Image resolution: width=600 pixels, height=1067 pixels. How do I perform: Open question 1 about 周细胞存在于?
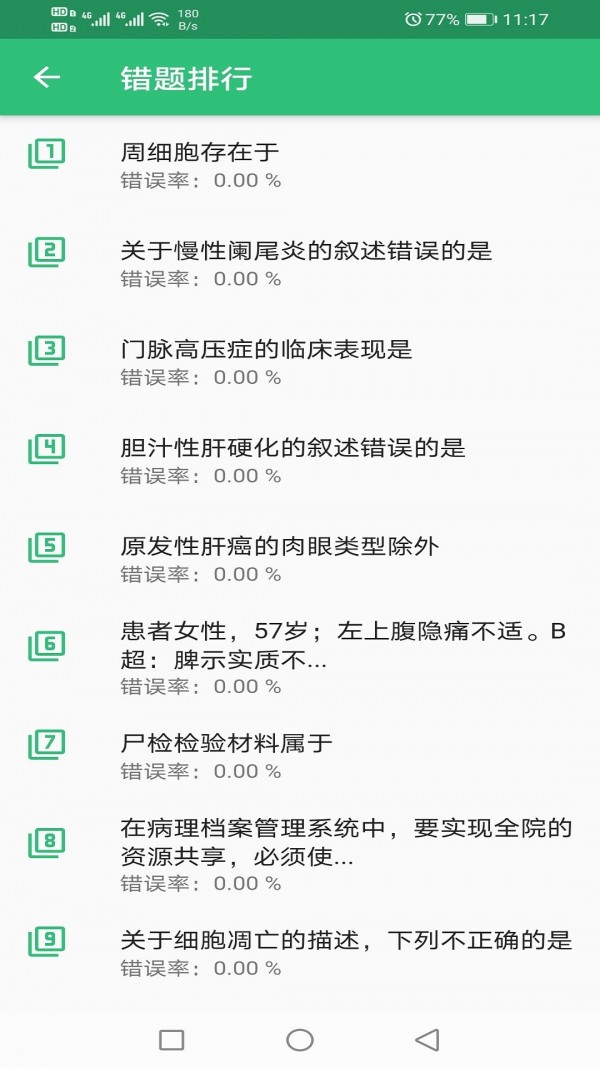[x=300, y=165]
